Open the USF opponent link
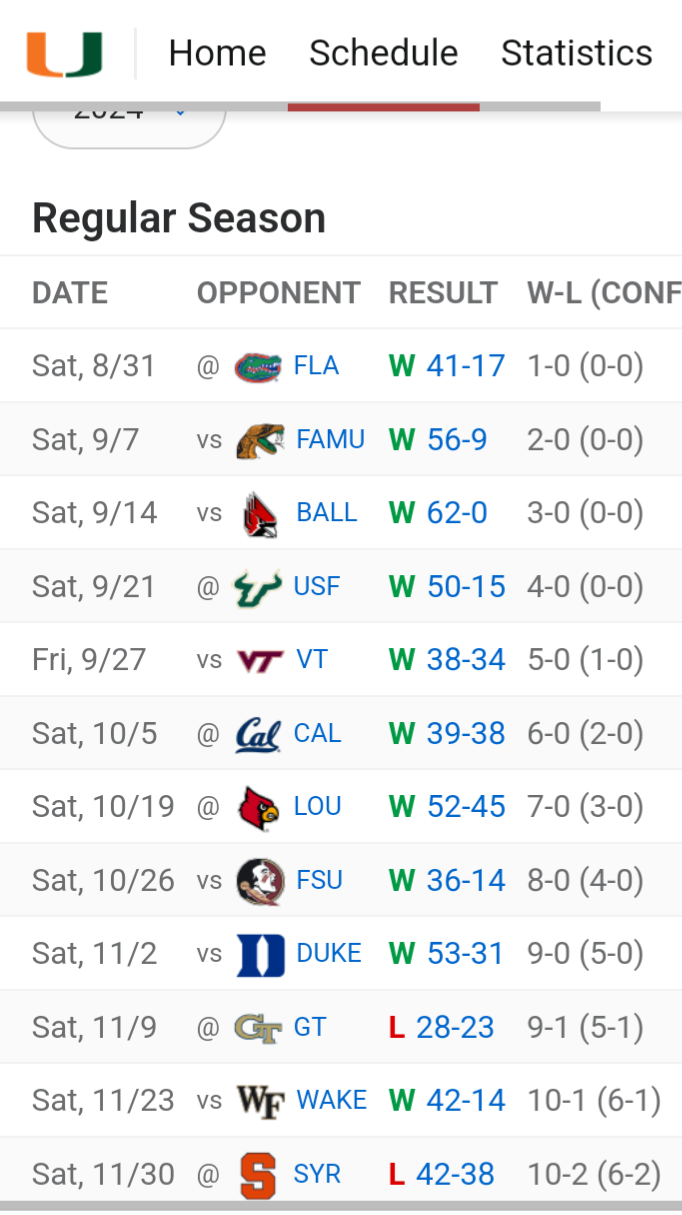The image size is (682, 1215). (x=316, y=586)
